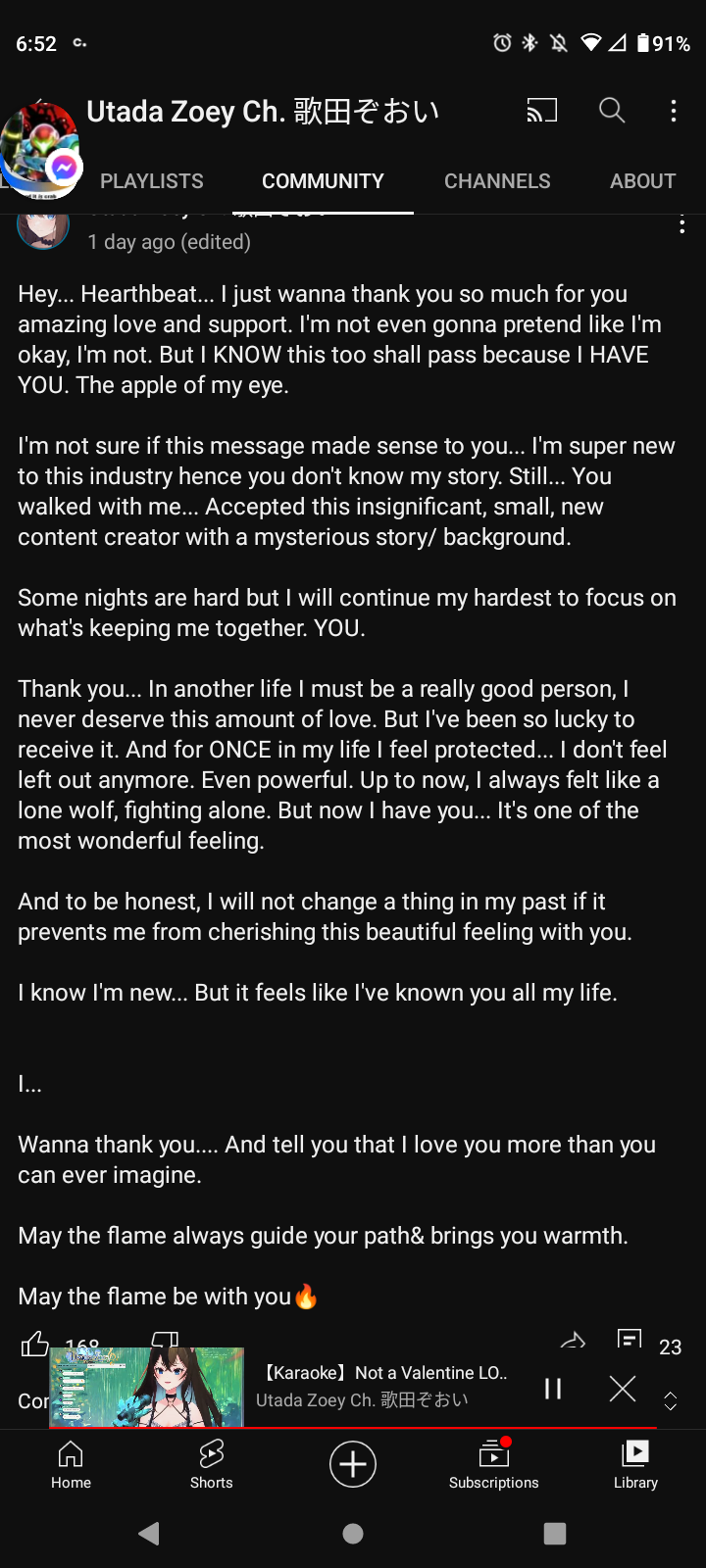Expand the miniplayer video thumbnail
Screen dimensions: 706x1568
click(x=146, y=1387)
